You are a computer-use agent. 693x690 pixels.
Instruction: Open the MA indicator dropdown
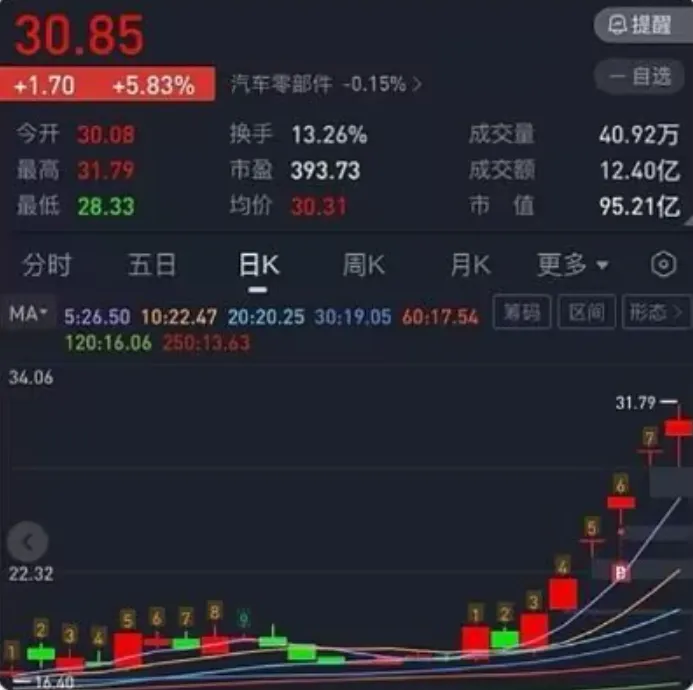pyautogui.click(x=28, y=314)
